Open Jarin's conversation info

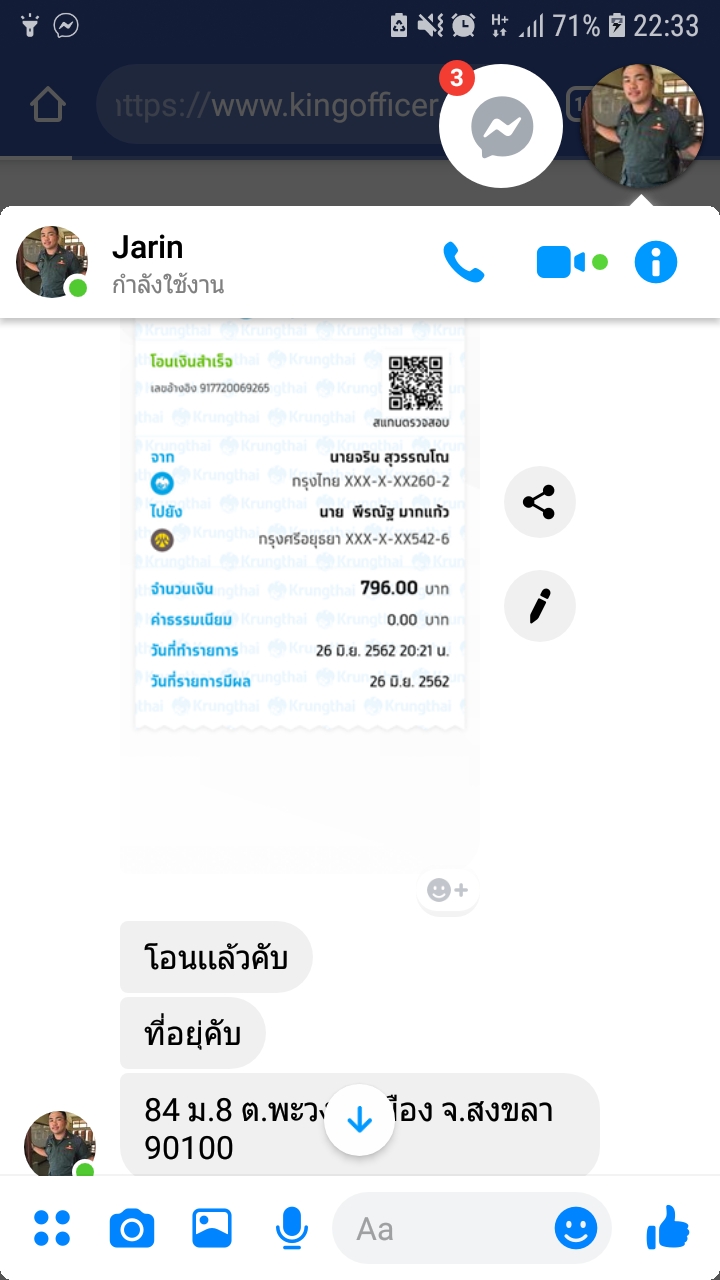tap(656, 263)
